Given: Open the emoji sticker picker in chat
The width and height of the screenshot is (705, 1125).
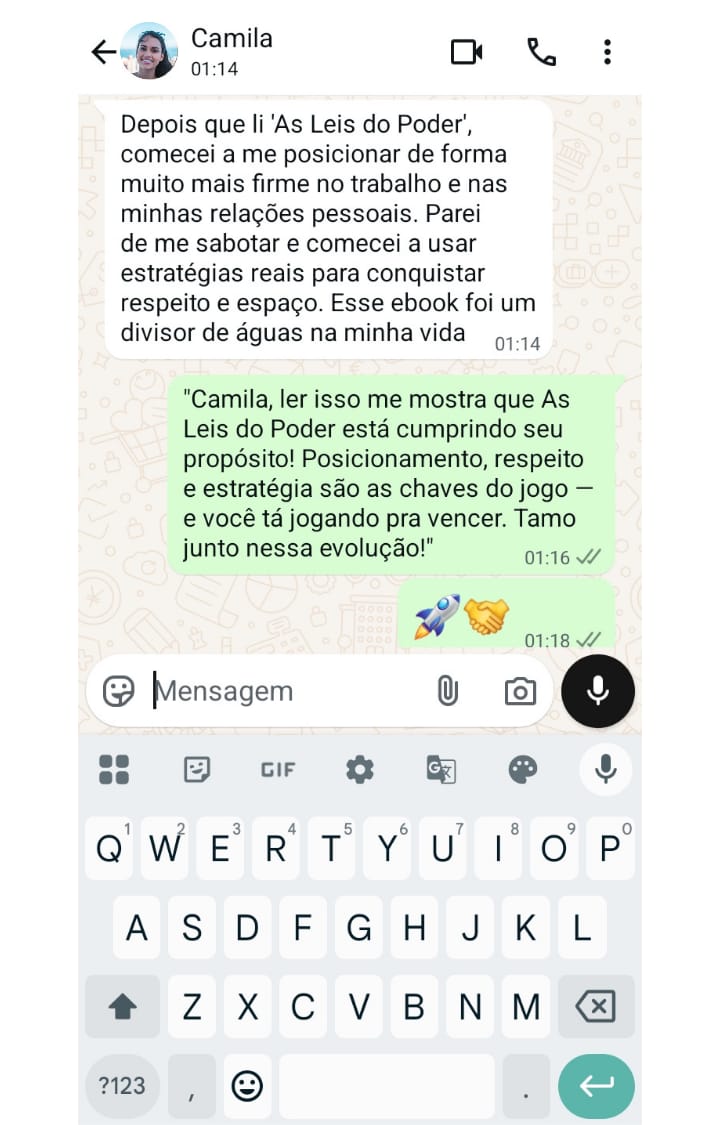Looking at the screenshot, I should click(119, 691).
